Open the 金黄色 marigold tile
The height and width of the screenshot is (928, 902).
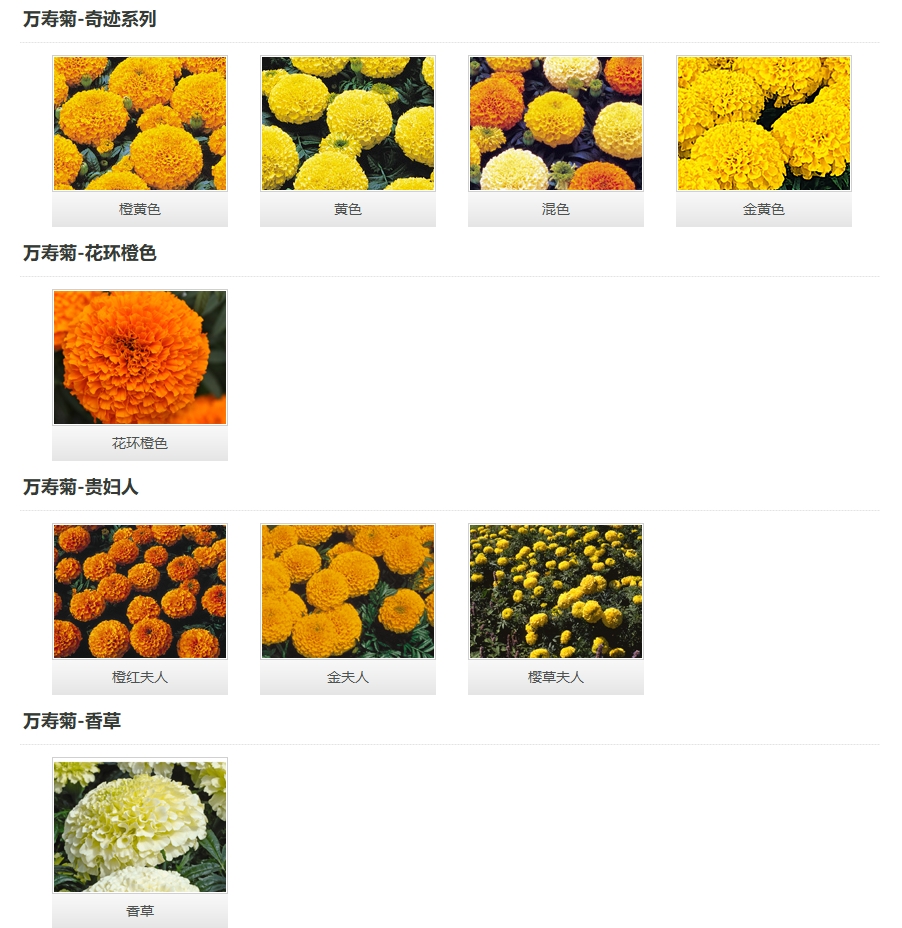pos(764,124)
